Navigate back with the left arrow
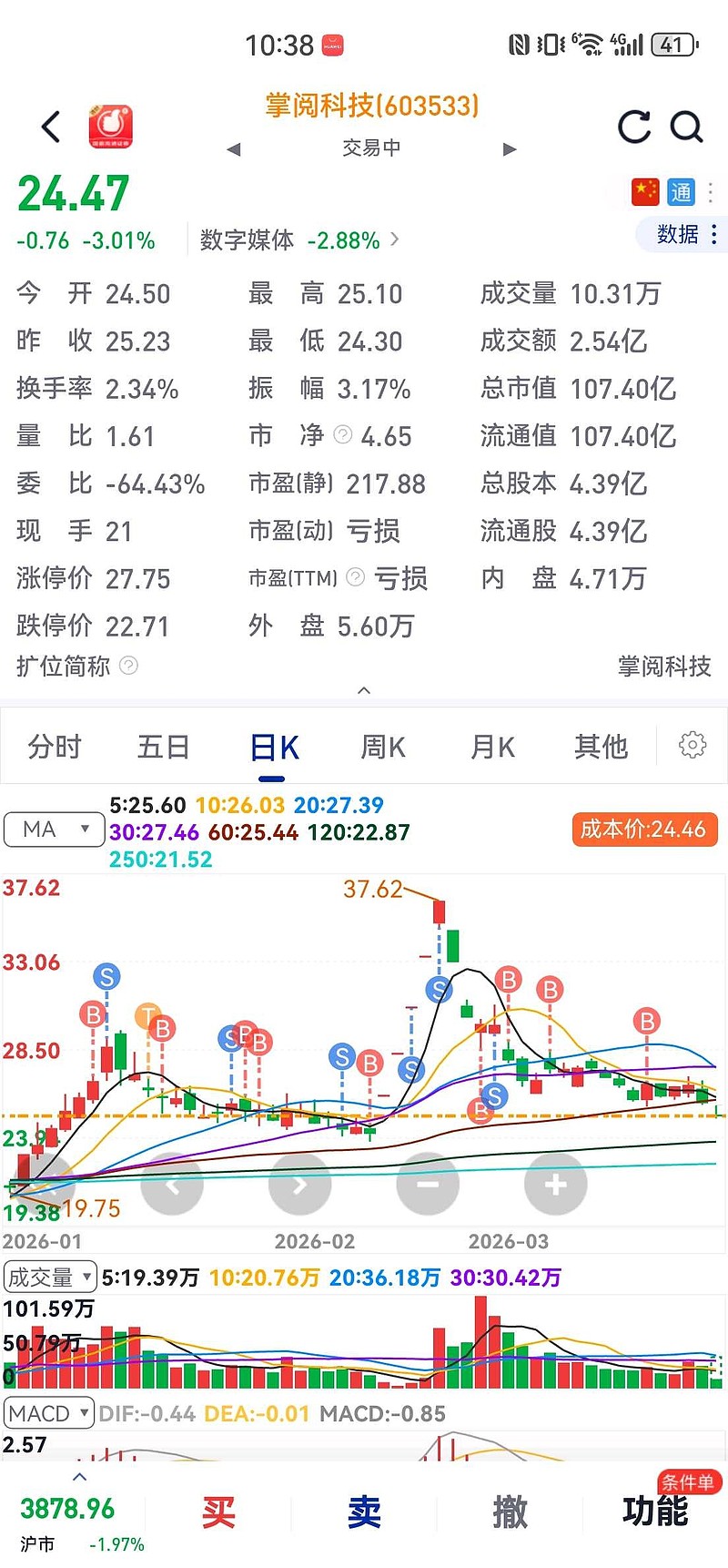 click(50, 127)
